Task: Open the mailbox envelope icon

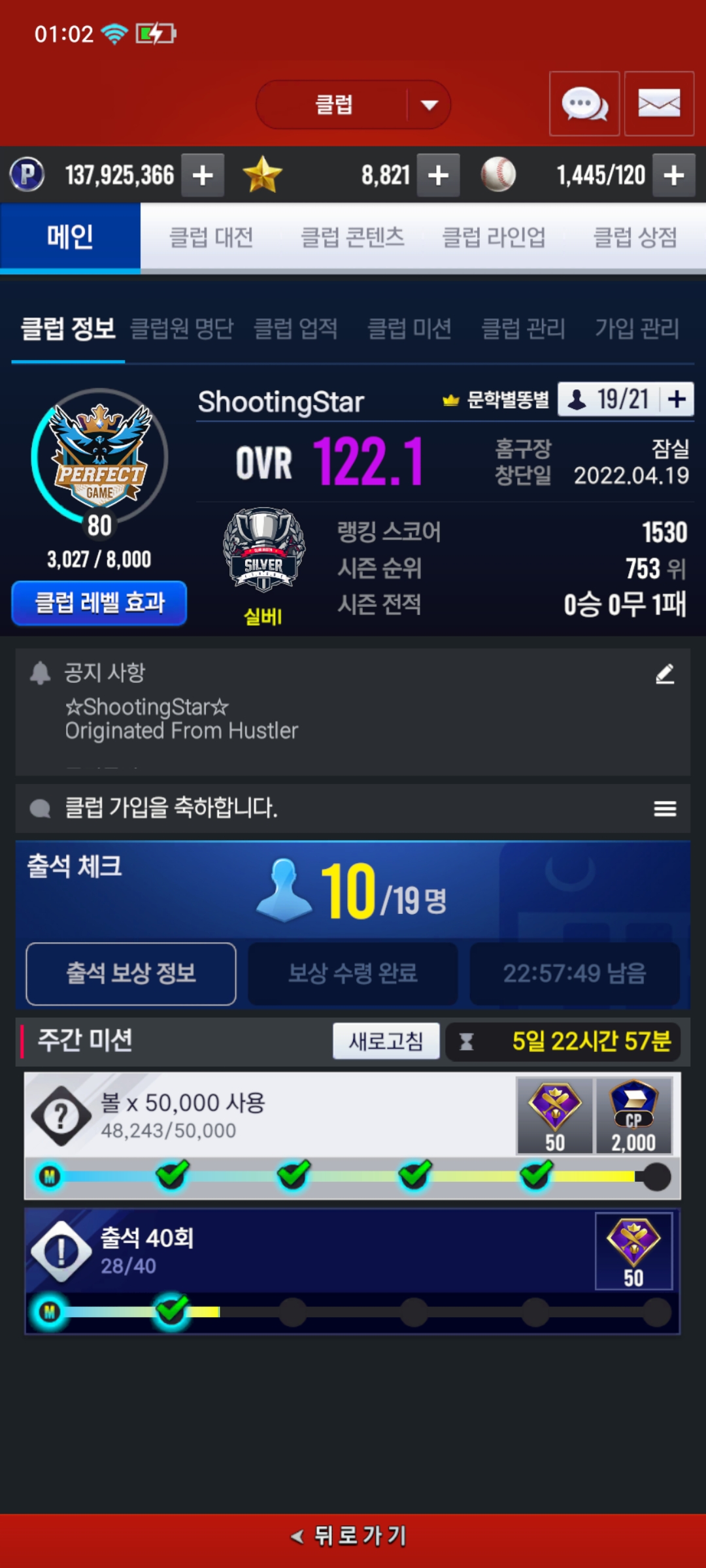Action: click(659, 104)
